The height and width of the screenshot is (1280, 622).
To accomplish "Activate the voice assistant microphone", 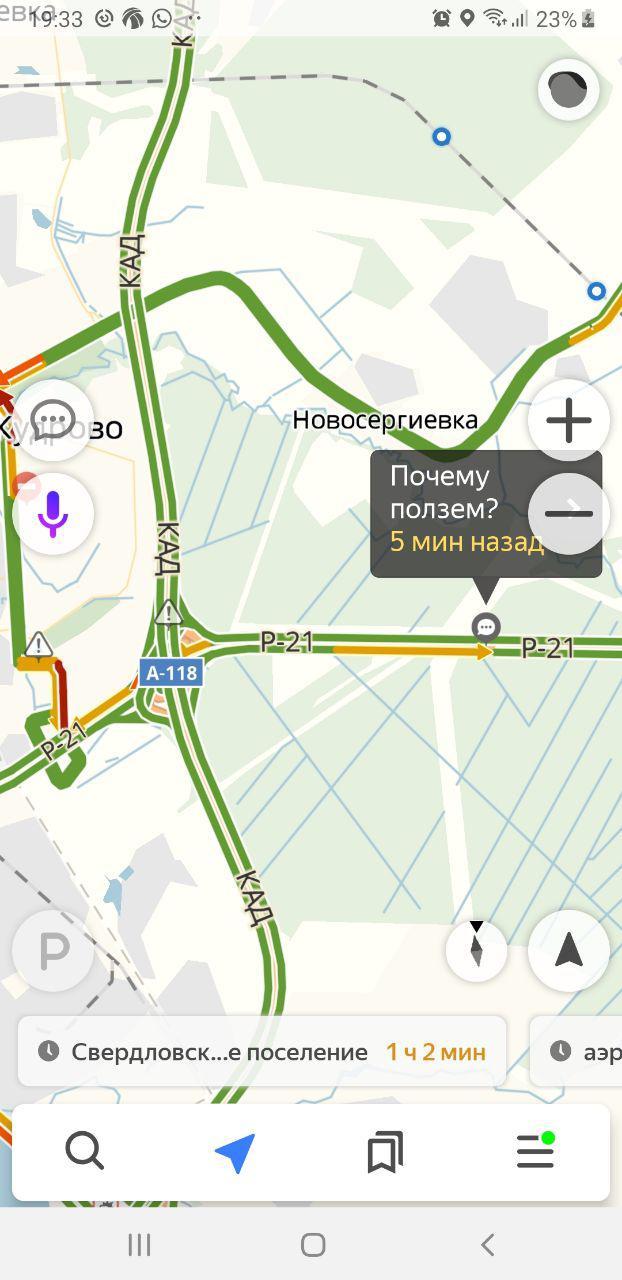I will (53, 514).
